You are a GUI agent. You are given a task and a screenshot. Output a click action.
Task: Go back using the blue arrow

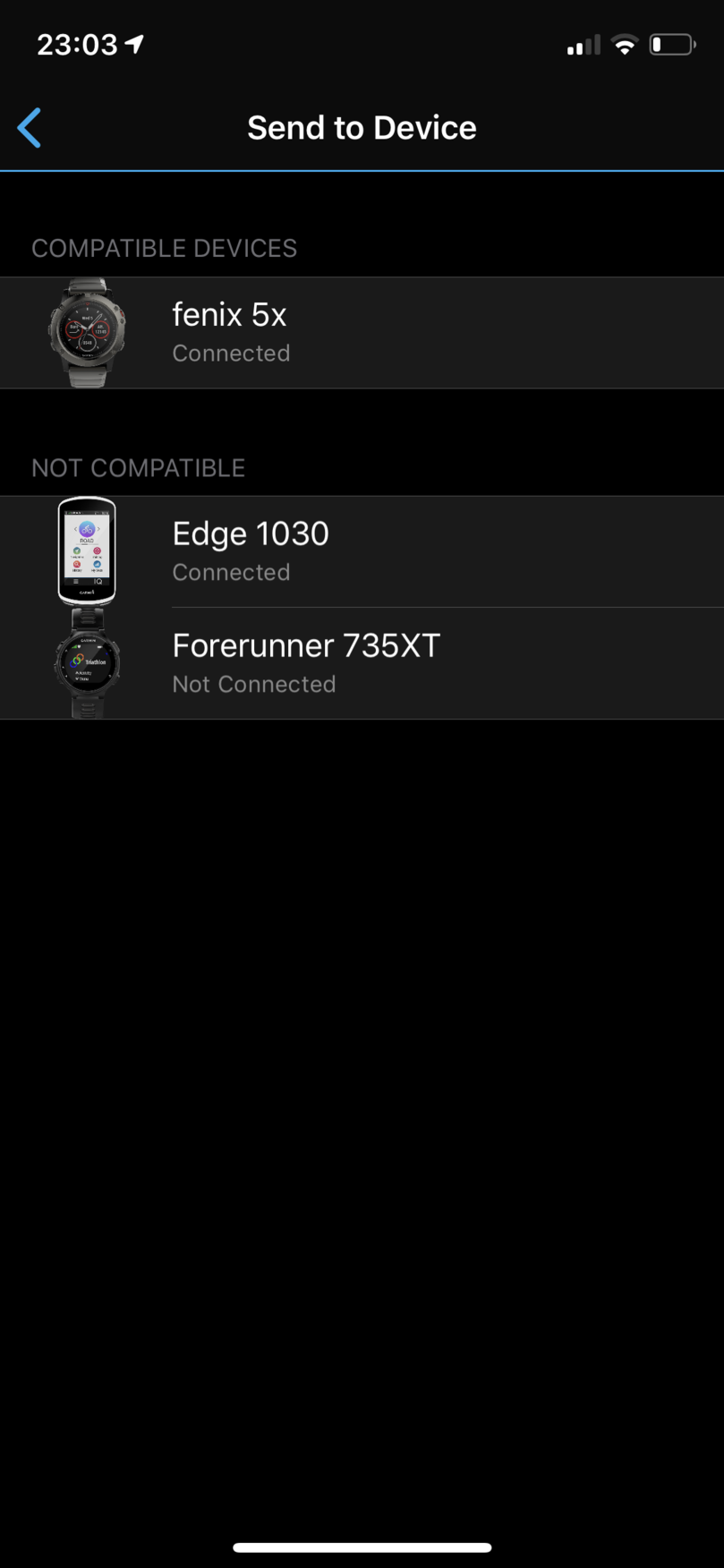30,128
